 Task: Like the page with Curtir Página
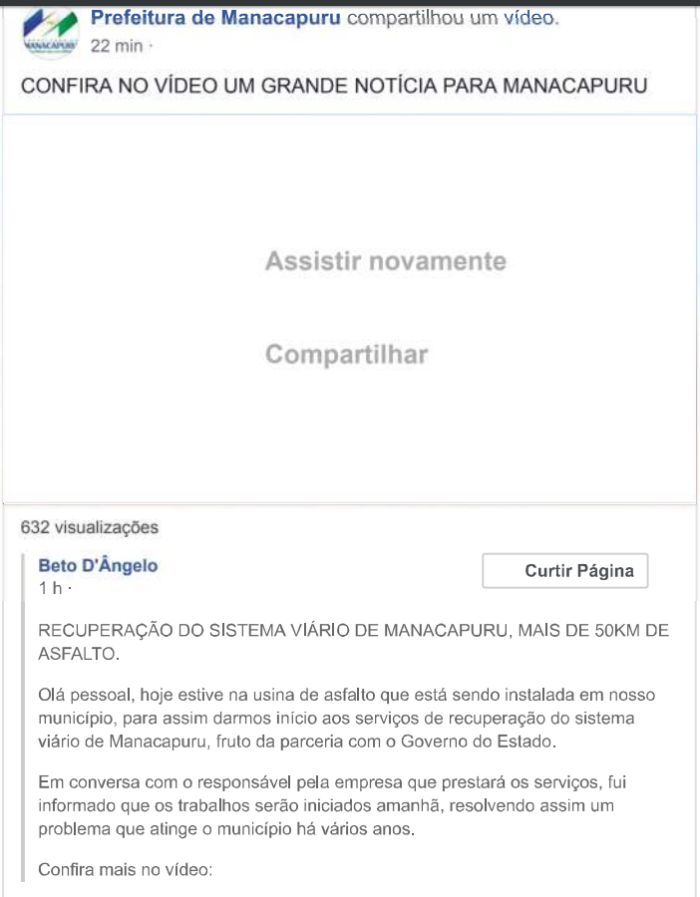point(565,572)
